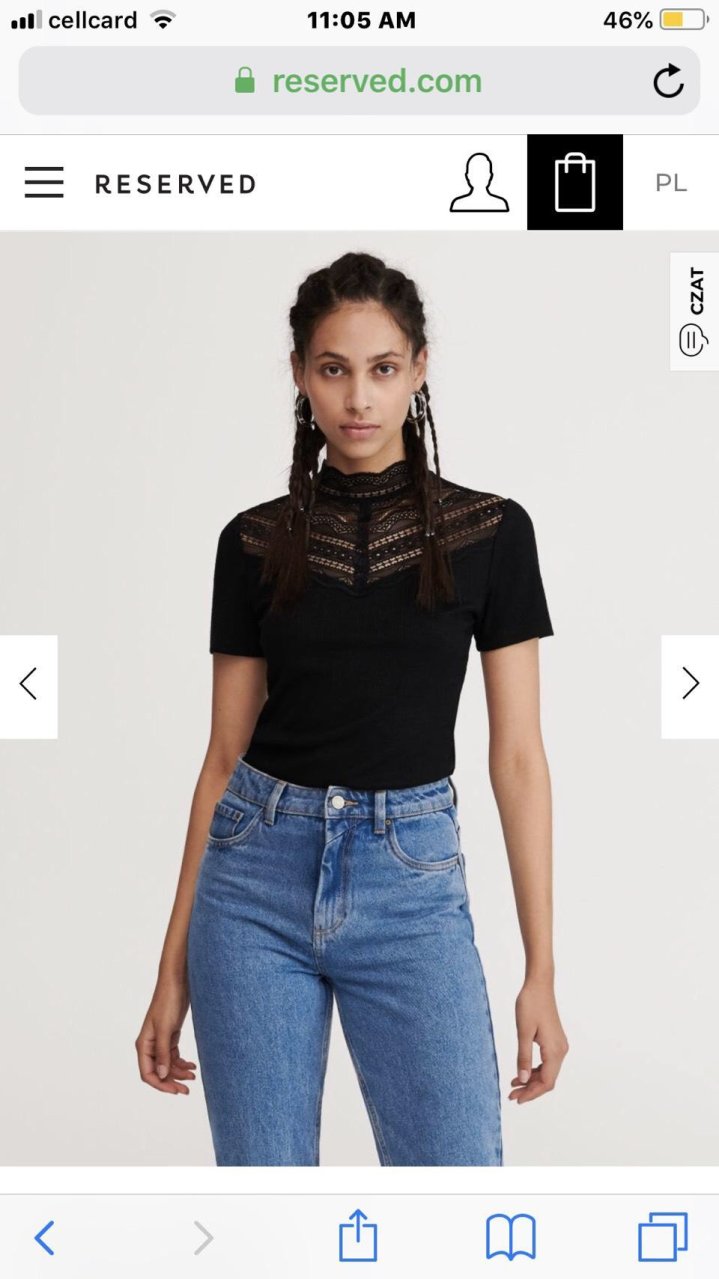Image resolution: width=719 pixels, height=1279 pixels.
Task: Open Safari bookmarks
Action: [x=511, y=1238]
